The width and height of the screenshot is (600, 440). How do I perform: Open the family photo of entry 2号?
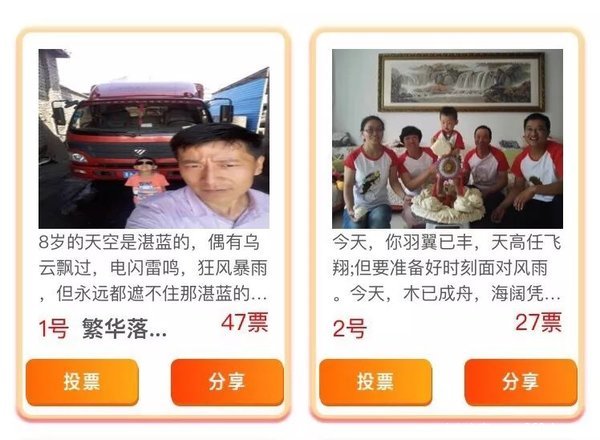coord(447,139)
